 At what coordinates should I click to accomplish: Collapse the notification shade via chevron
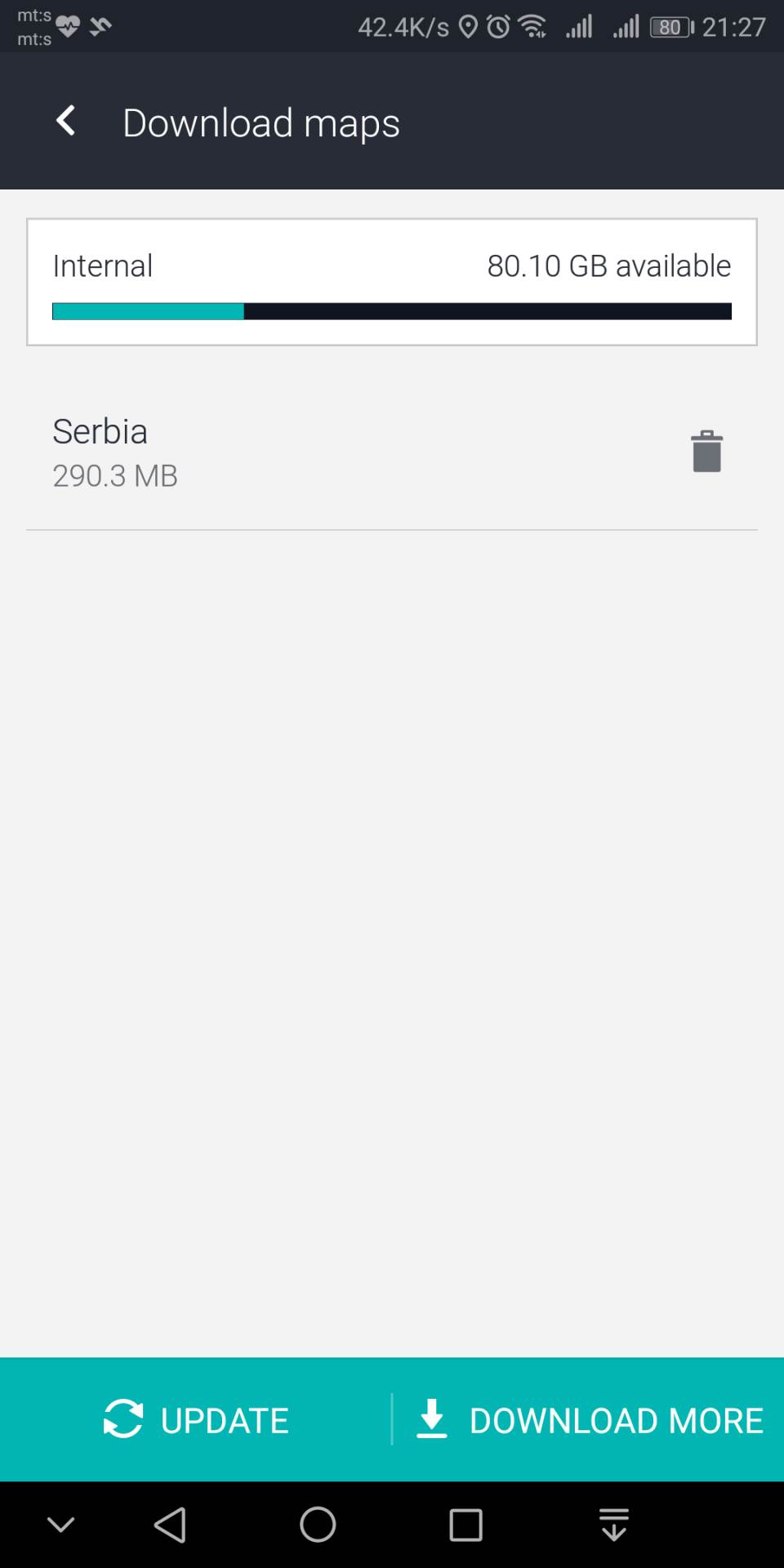pos(60,1524)
